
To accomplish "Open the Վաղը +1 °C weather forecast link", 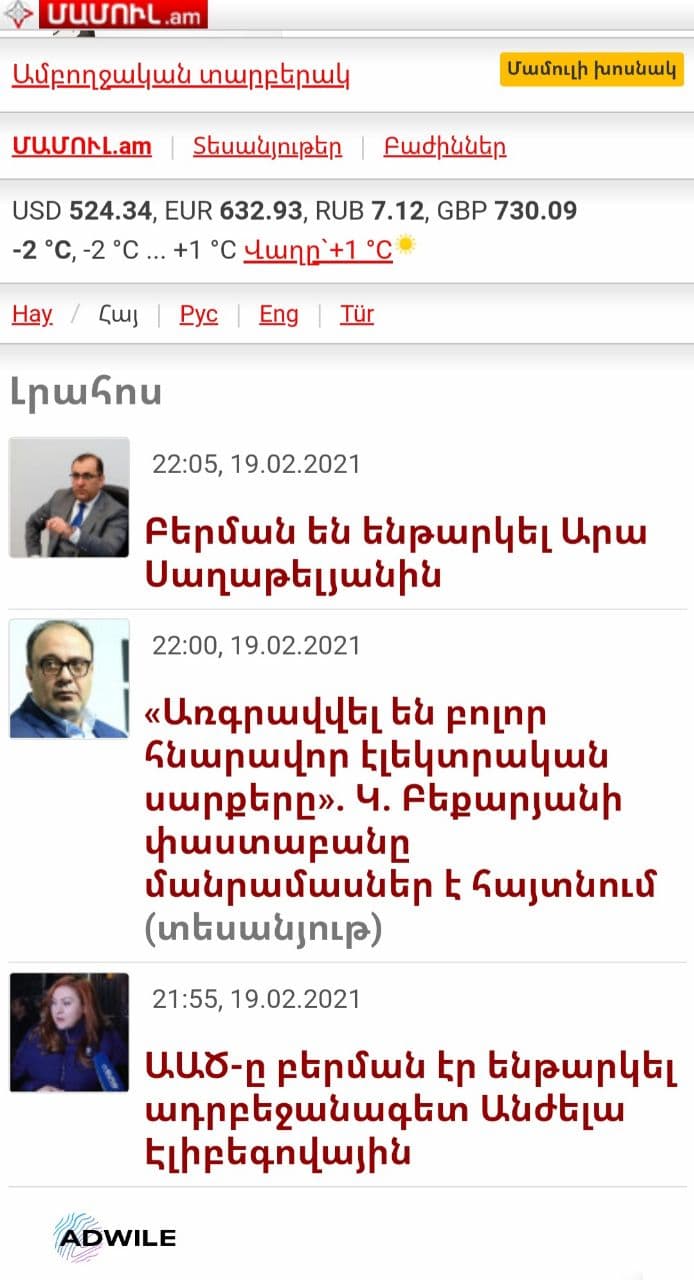I will (318, 249).
